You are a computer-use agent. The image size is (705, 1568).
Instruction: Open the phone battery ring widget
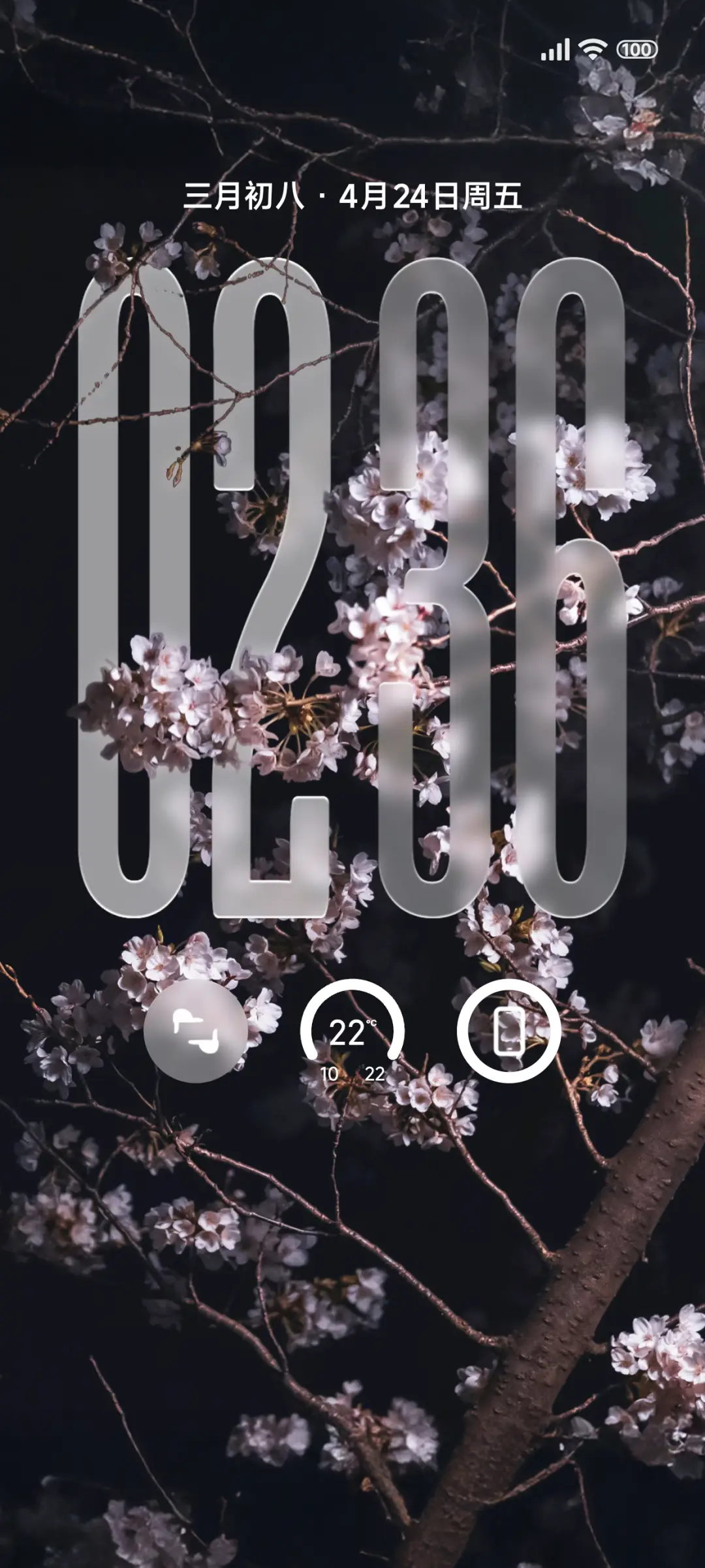509,1031
